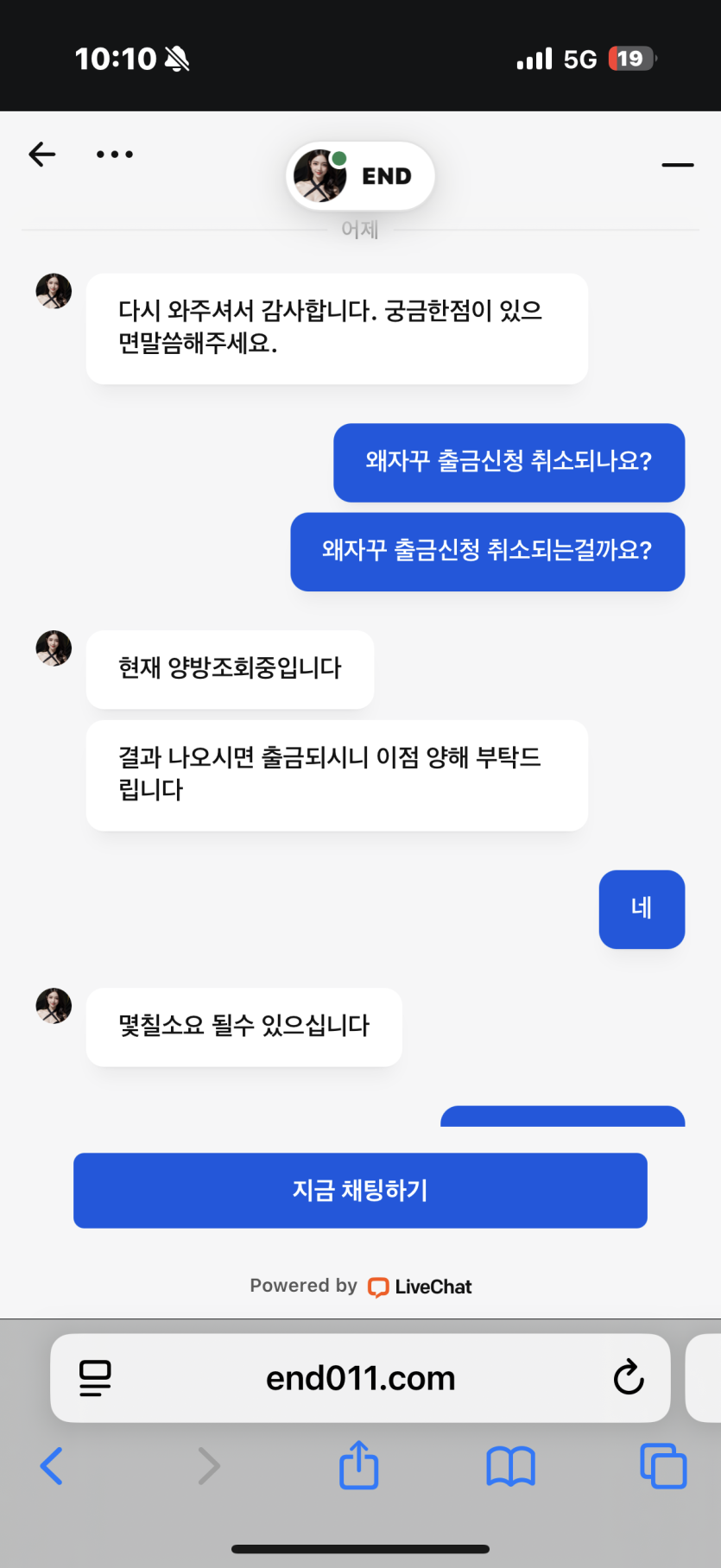Go back in Safari

(x=52, y=1466)
